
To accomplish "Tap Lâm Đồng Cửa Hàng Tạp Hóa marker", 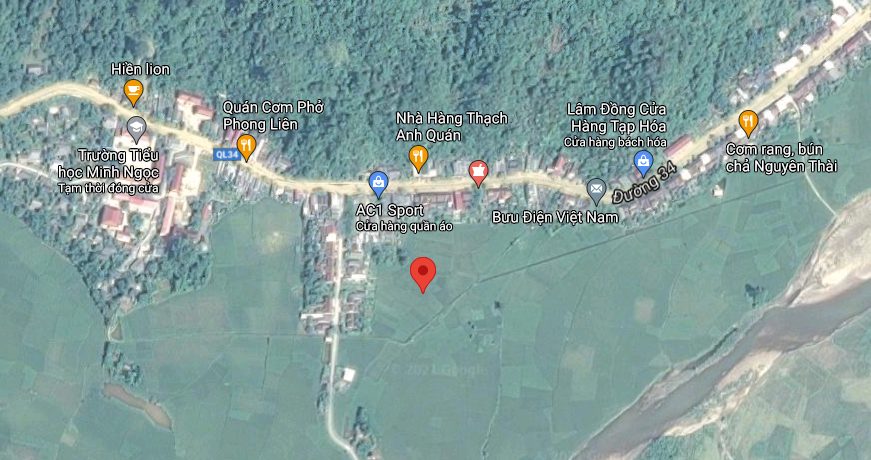I will tap(645, 161).
